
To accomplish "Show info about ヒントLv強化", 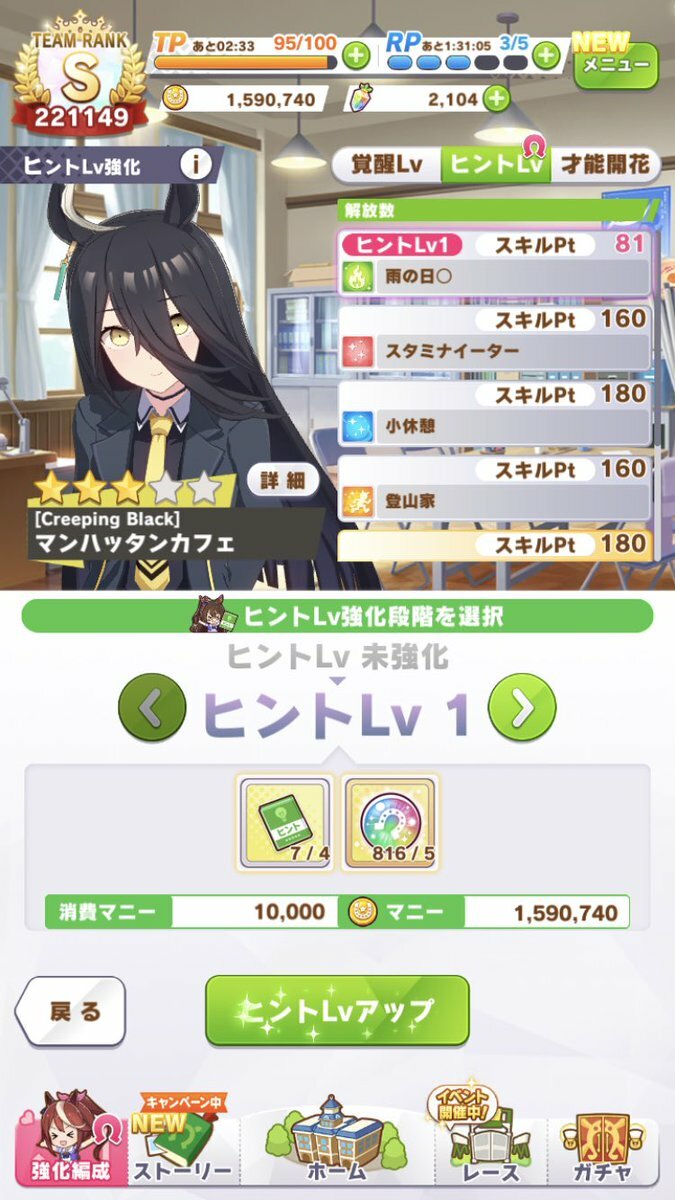I will coord(197,165).
